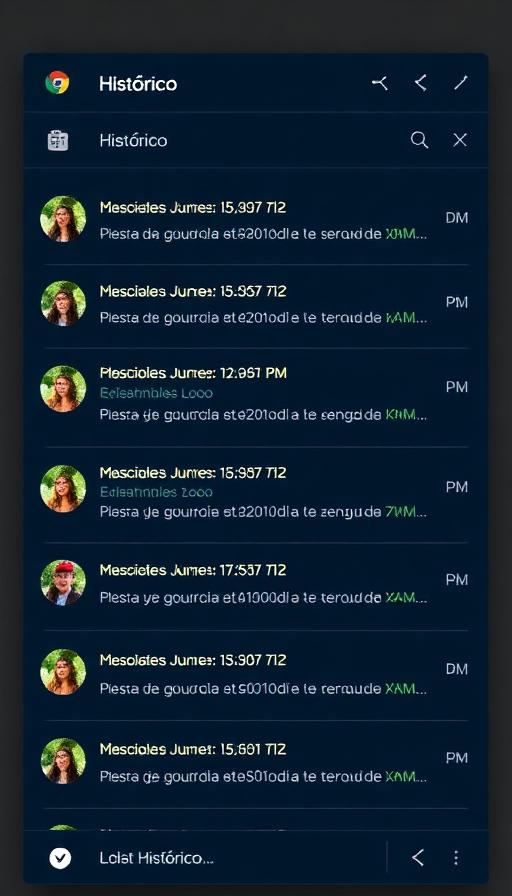Tap the checkmark circle beside Lolat Histórico
The height and width of the screenshot is (896, 512).
click(60, 858)
